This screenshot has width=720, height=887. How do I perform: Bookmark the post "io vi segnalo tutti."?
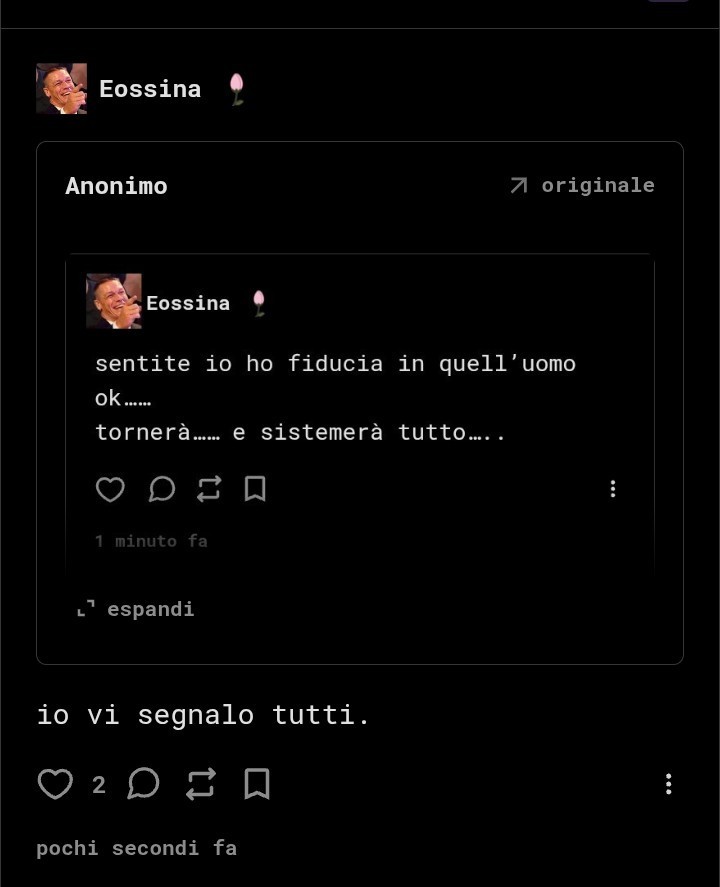(257, 784)
